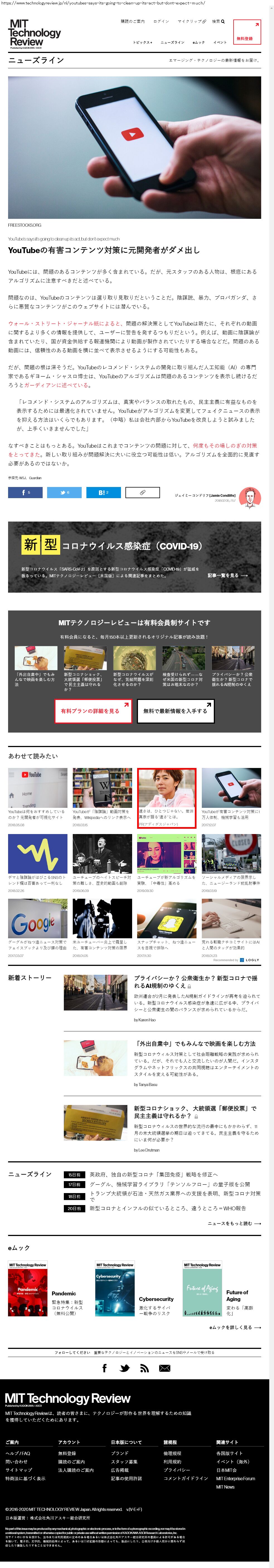This screenshot has height=1568, width=274.
Task: Bookmark the article on Hatena B!
Action: click(x=103, y=493)
